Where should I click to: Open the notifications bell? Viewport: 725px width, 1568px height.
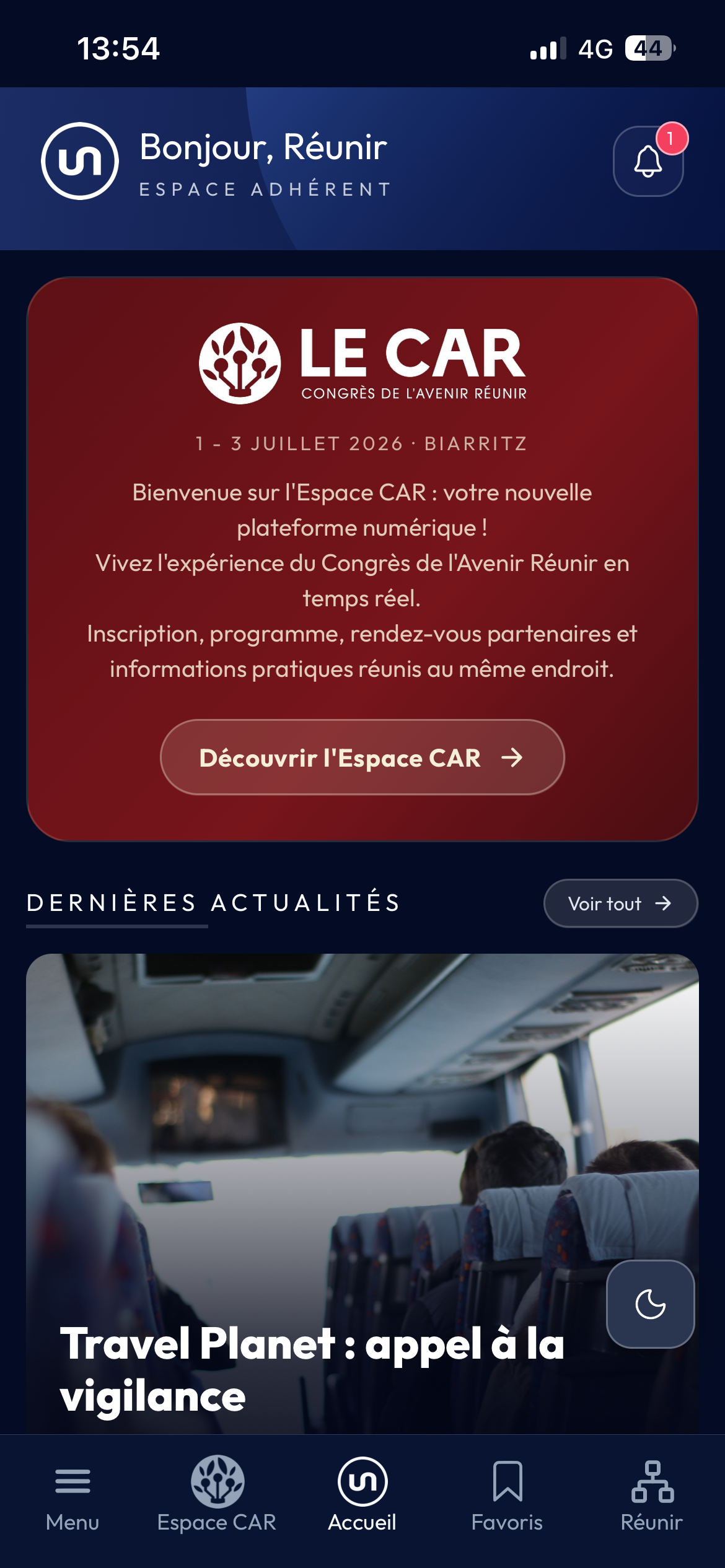(648, 161)
